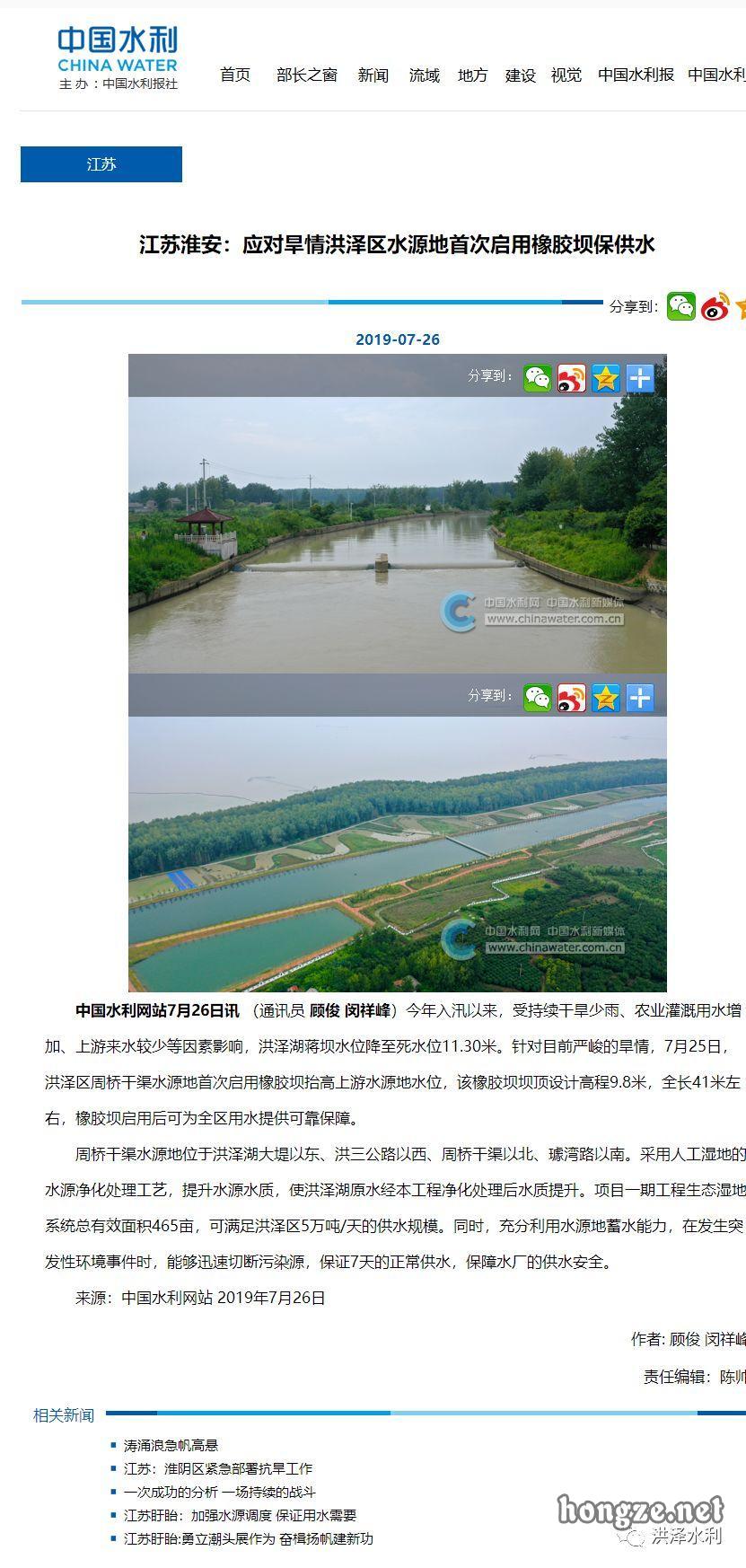Image resolution: width=746 pixels, height=1568 pixels.
Task: Tap the 江苏 category button
Action: point(101,164)
